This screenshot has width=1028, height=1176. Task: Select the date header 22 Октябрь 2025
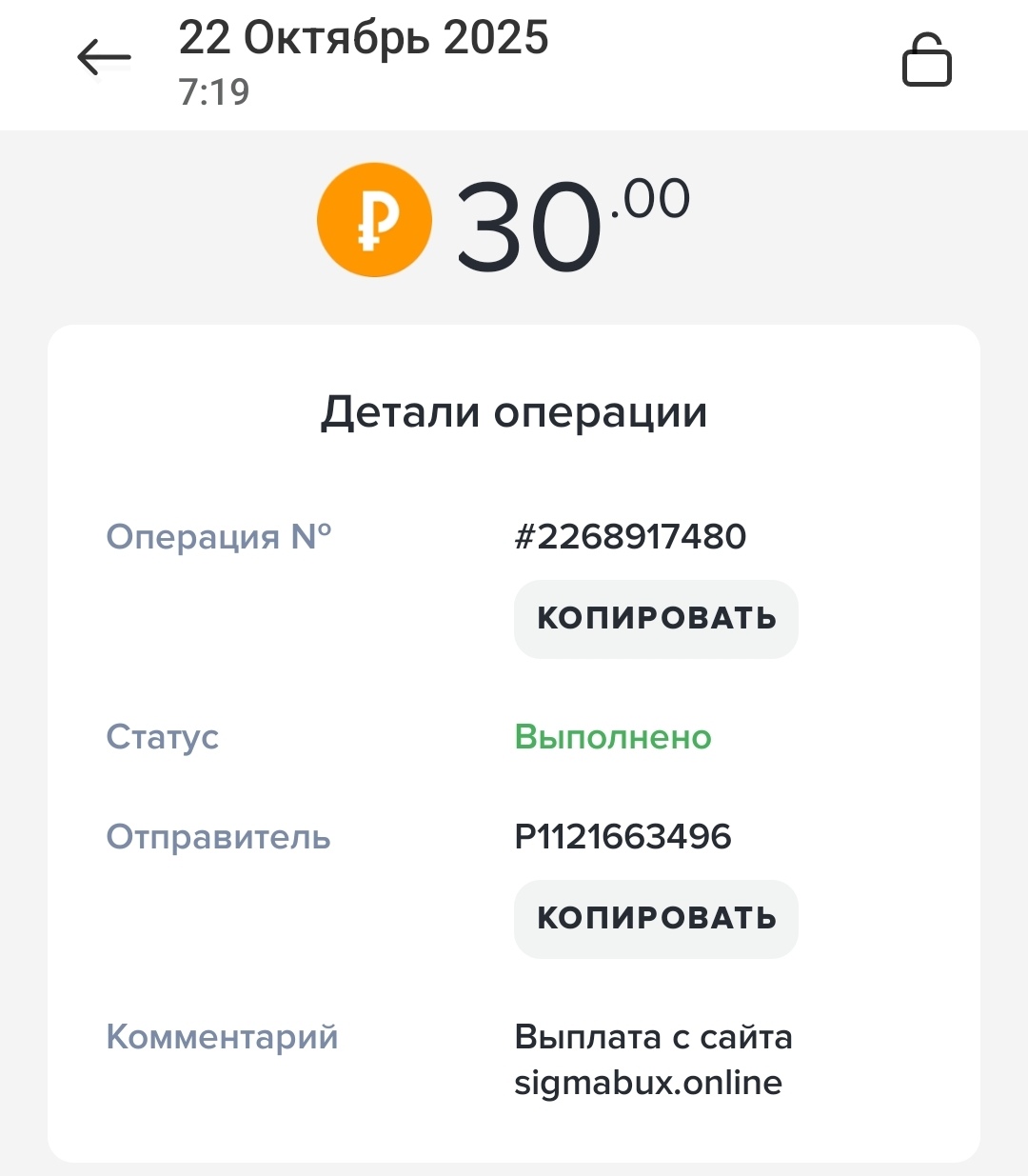(x=365, y=38)
